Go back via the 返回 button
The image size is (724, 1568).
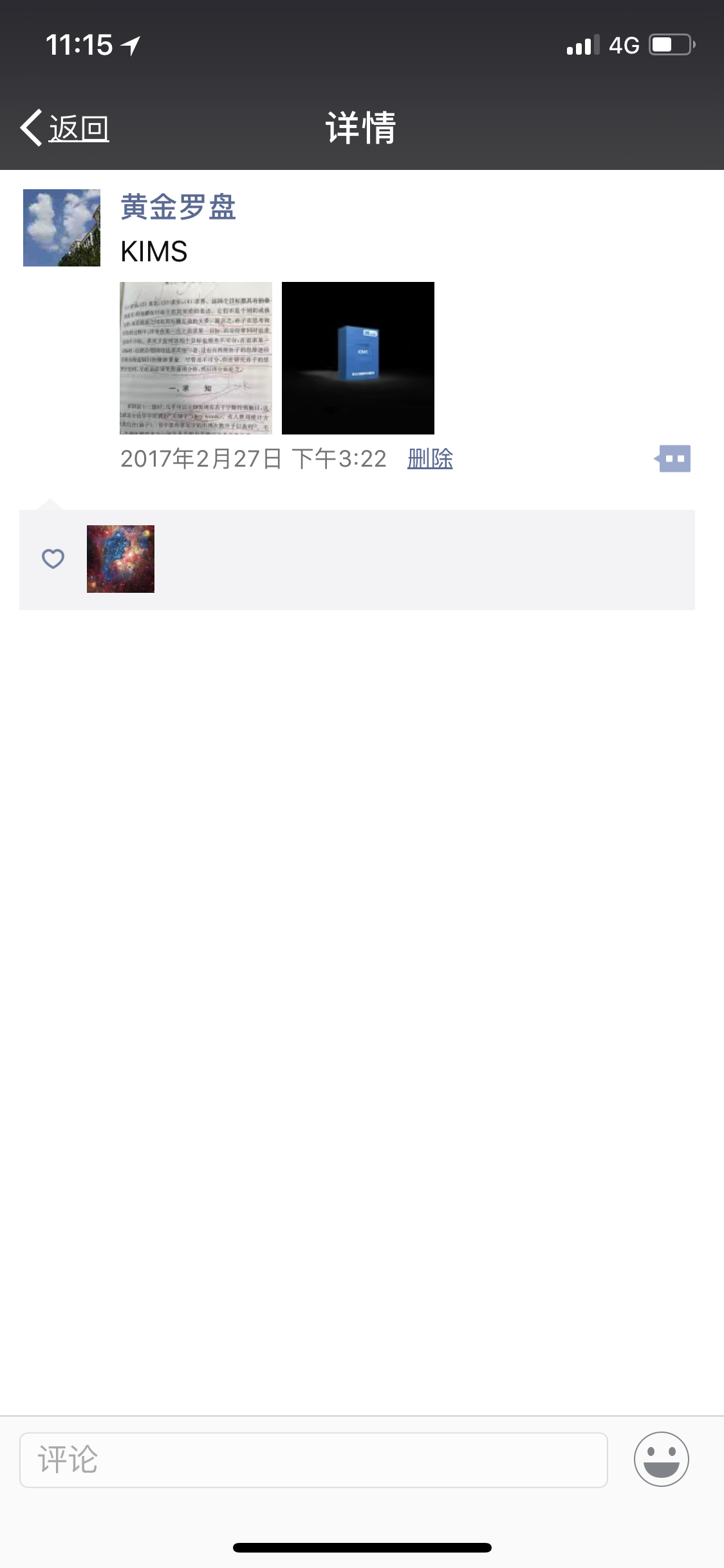click(65, 128)
